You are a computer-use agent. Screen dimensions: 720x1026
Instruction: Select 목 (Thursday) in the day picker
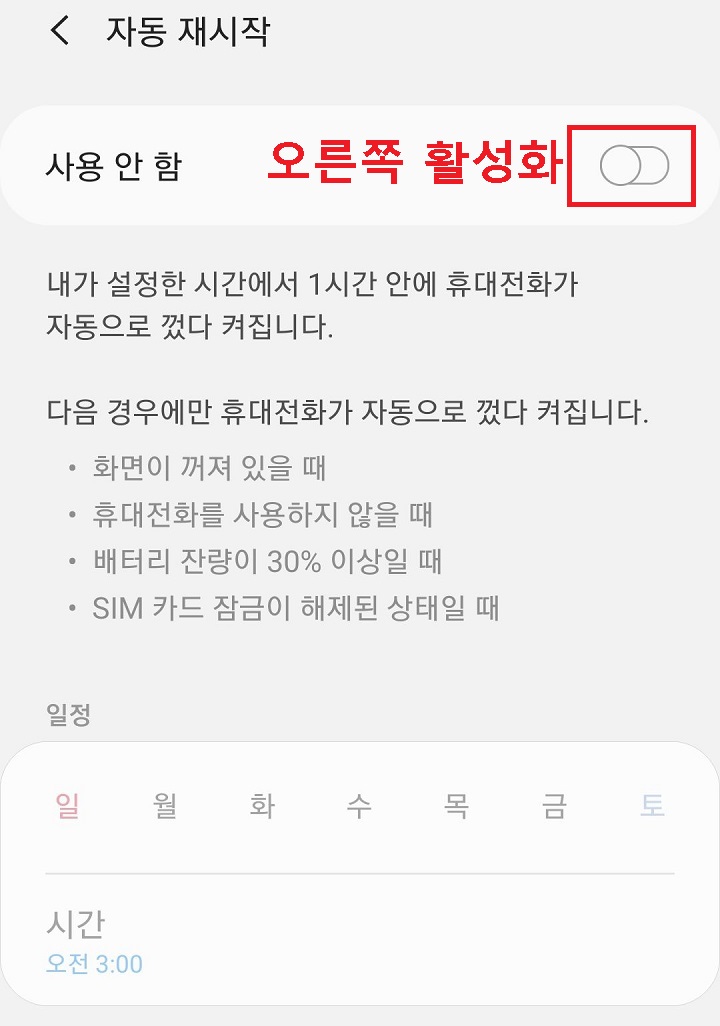(457, 806)
